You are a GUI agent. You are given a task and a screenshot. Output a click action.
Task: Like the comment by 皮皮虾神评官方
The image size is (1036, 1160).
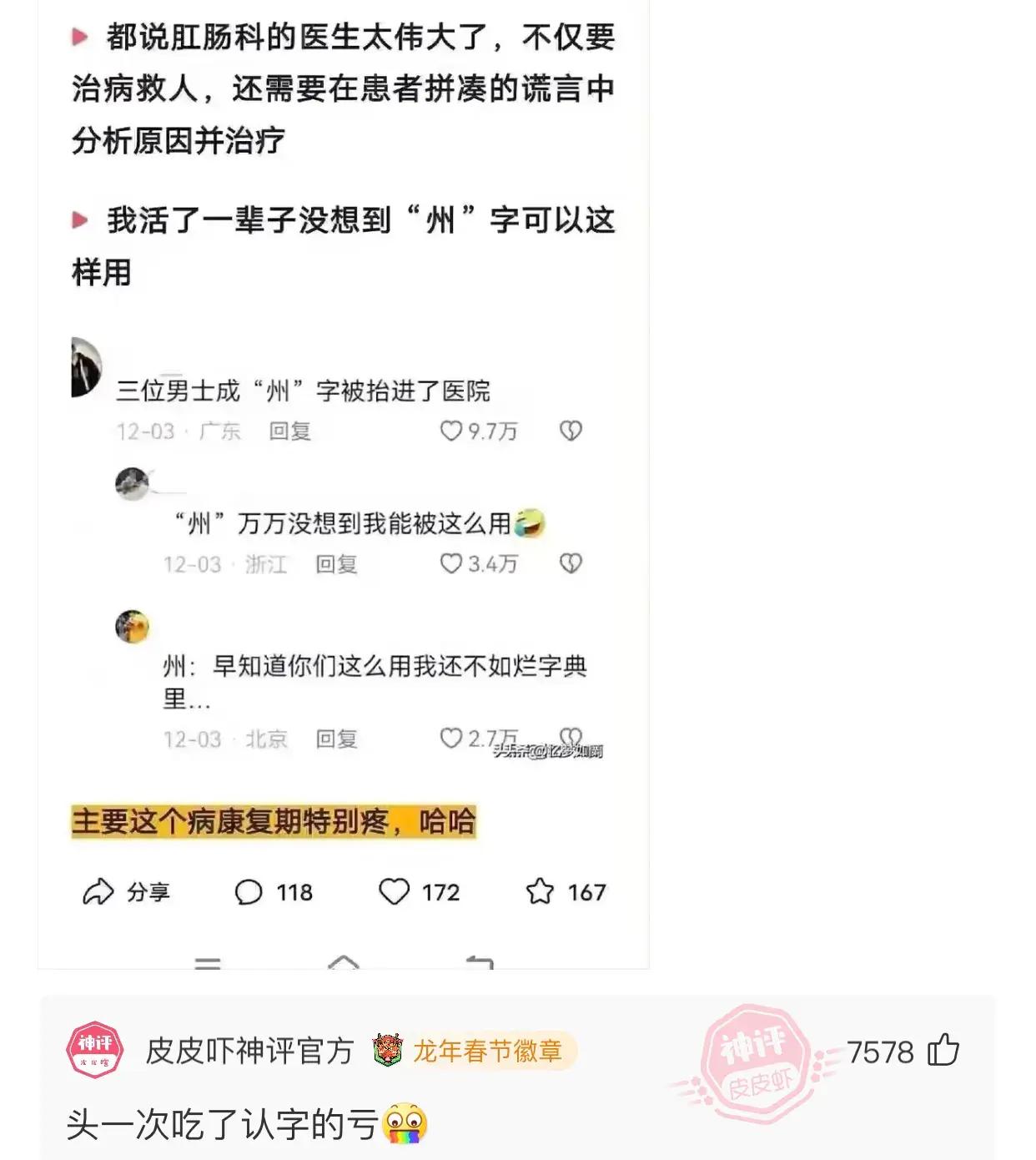[x=943, y=1051]
